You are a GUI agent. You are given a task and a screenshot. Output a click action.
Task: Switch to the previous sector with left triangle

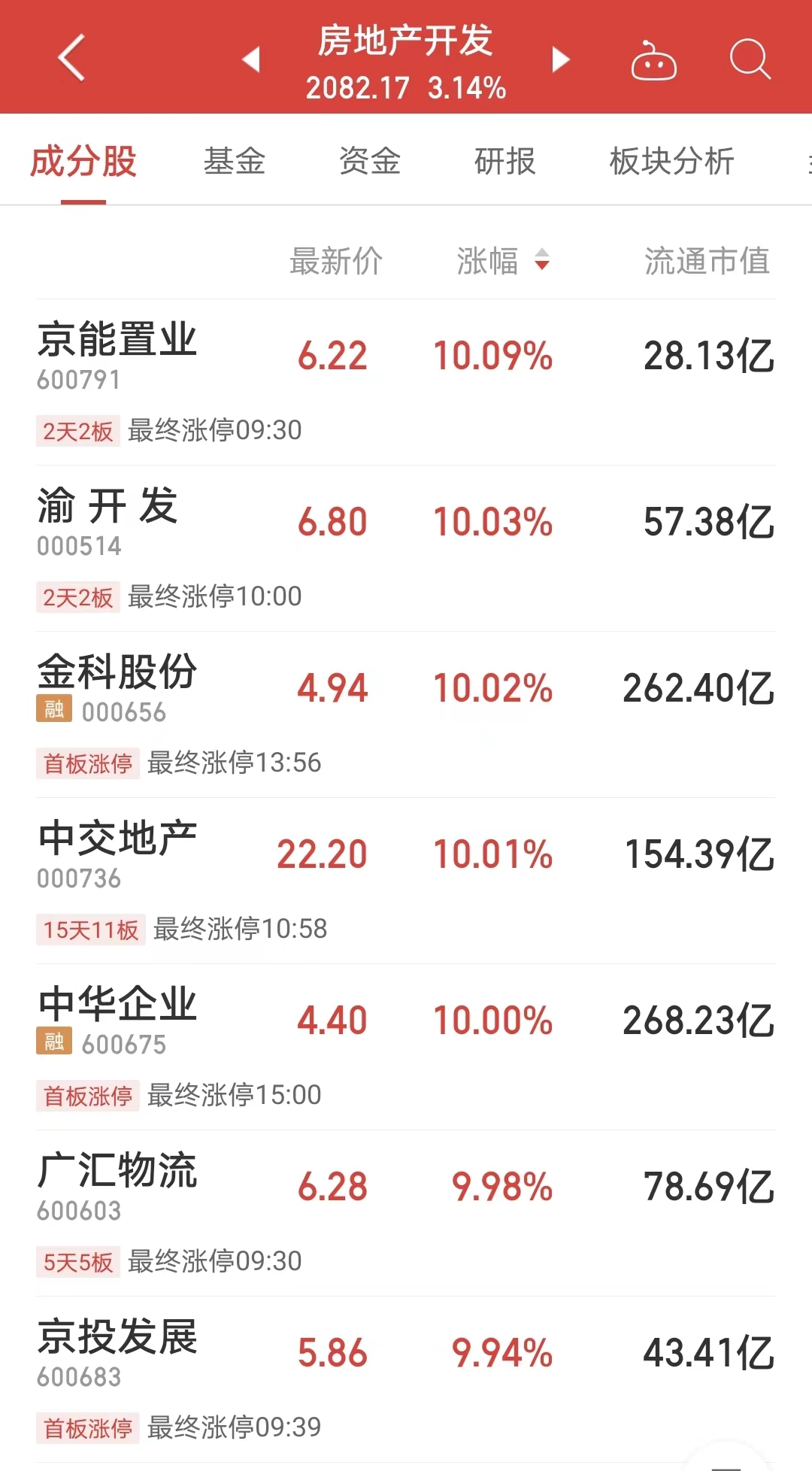point(251,59)
